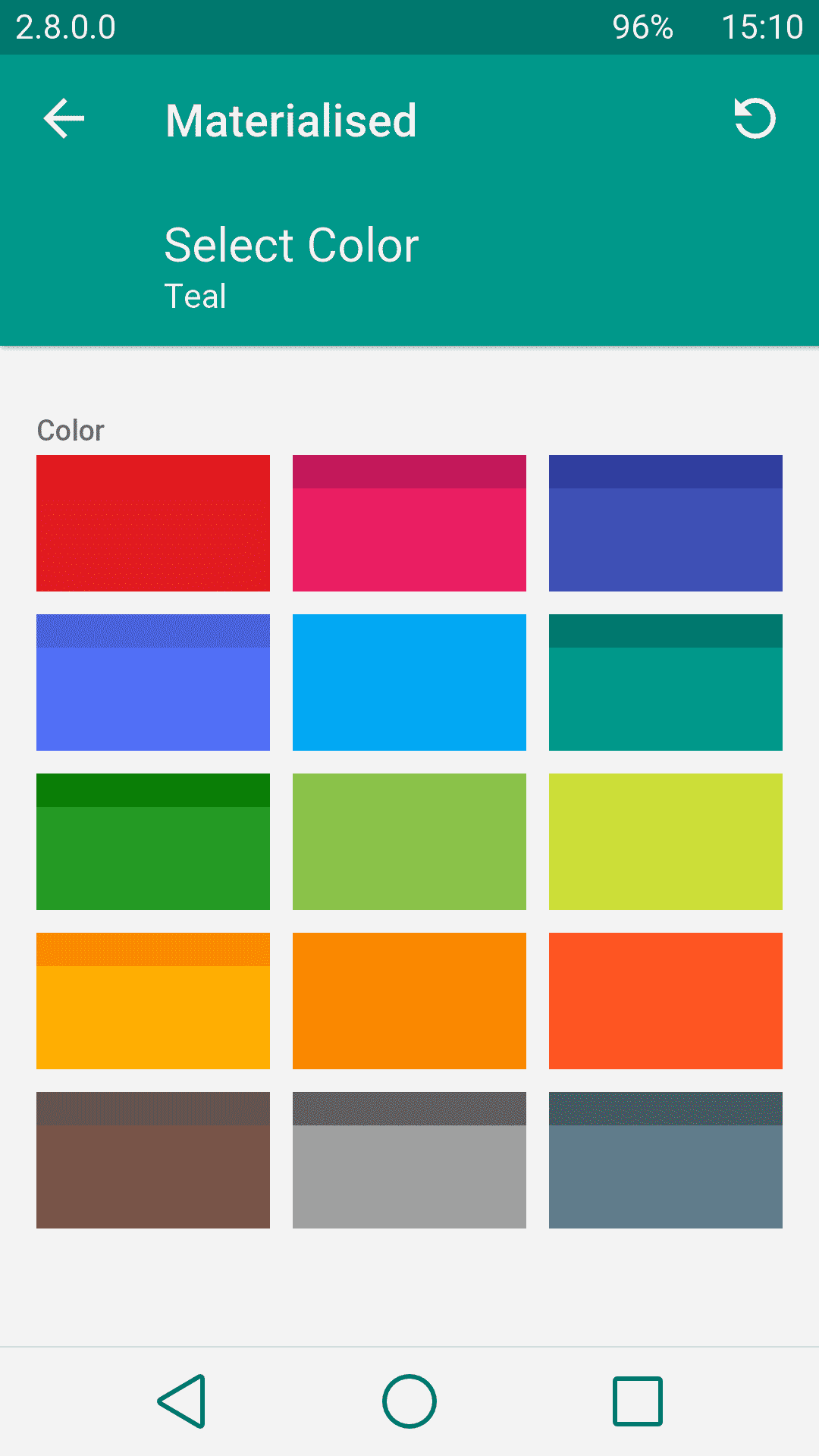Select the periwinkle blue color swatch
819x1456 pixels.
[x=153, y=682]
